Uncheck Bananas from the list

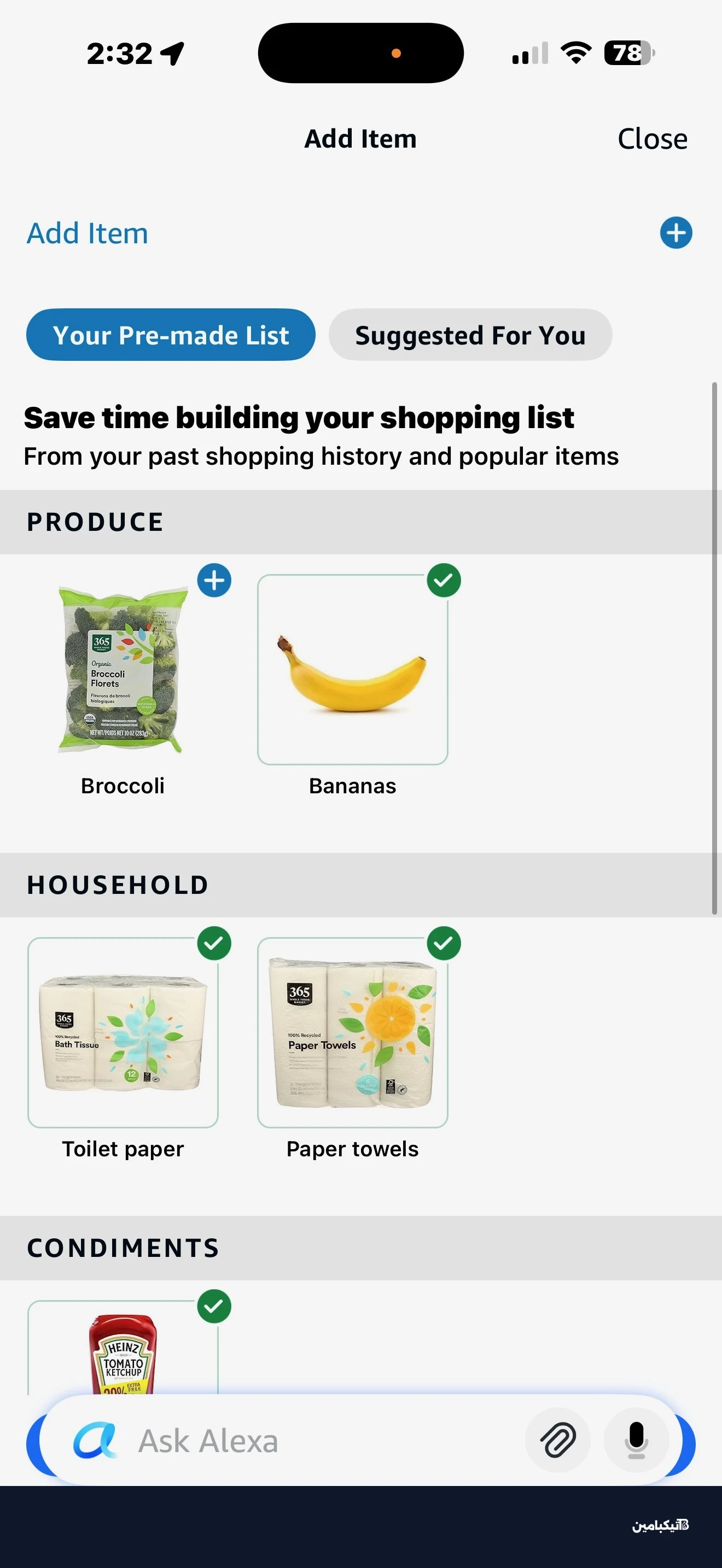[444, 580]
